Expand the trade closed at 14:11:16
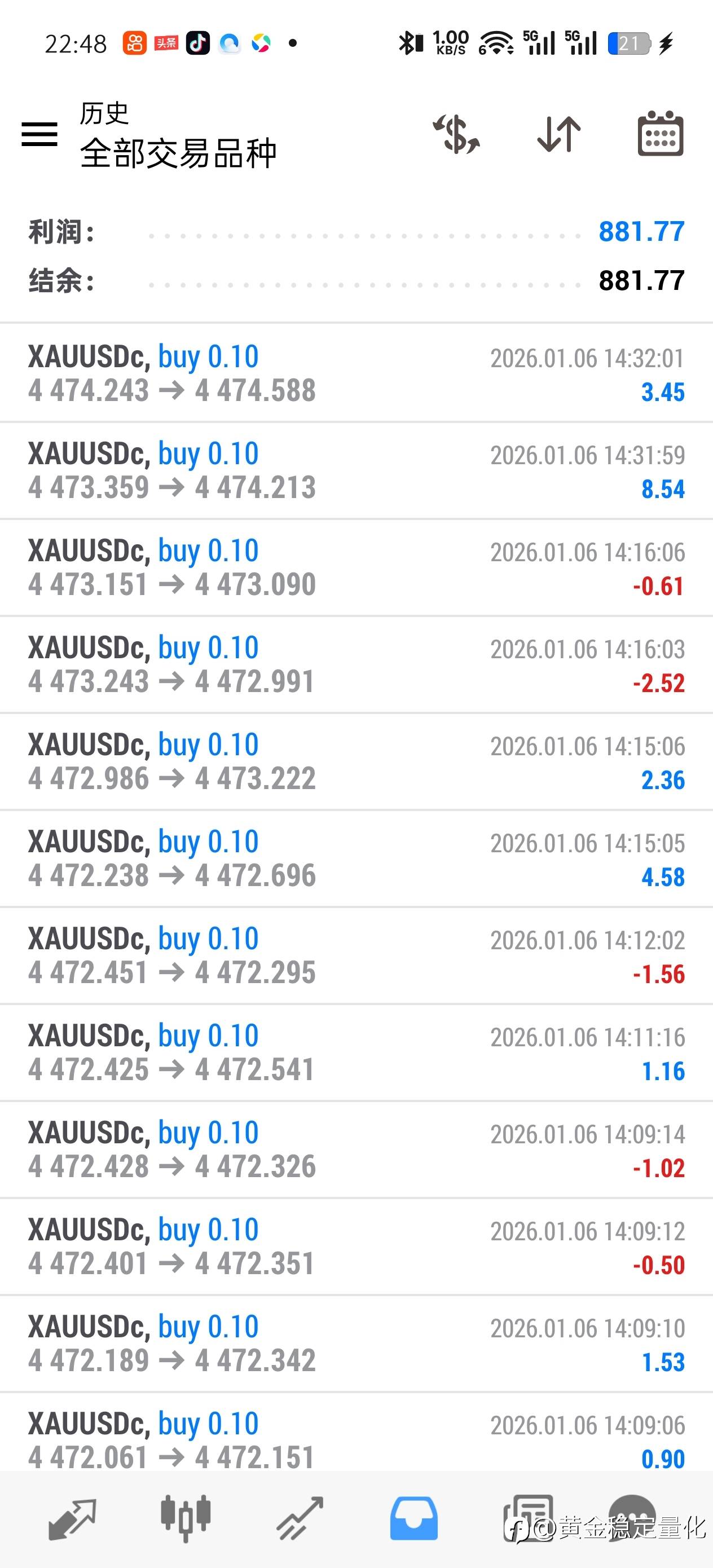 356,1052
